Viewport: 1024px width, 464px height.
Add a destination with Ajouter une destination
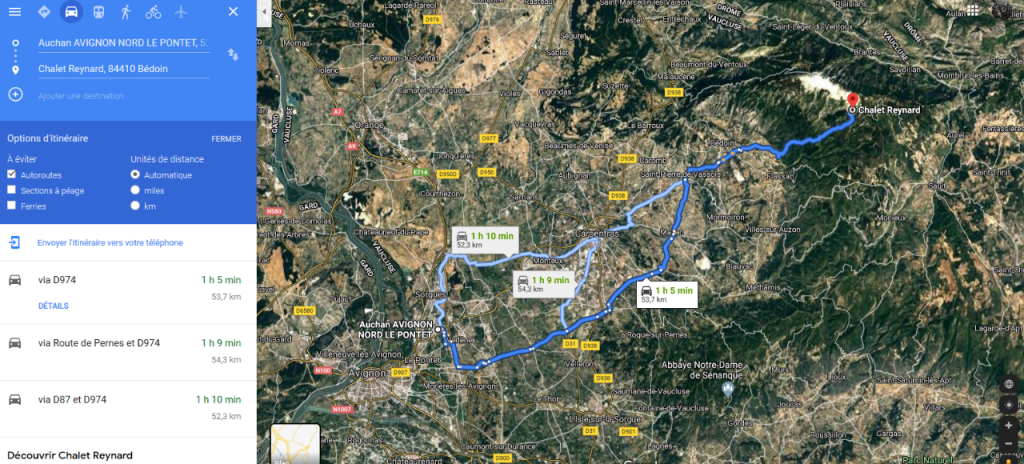(80, 95)
